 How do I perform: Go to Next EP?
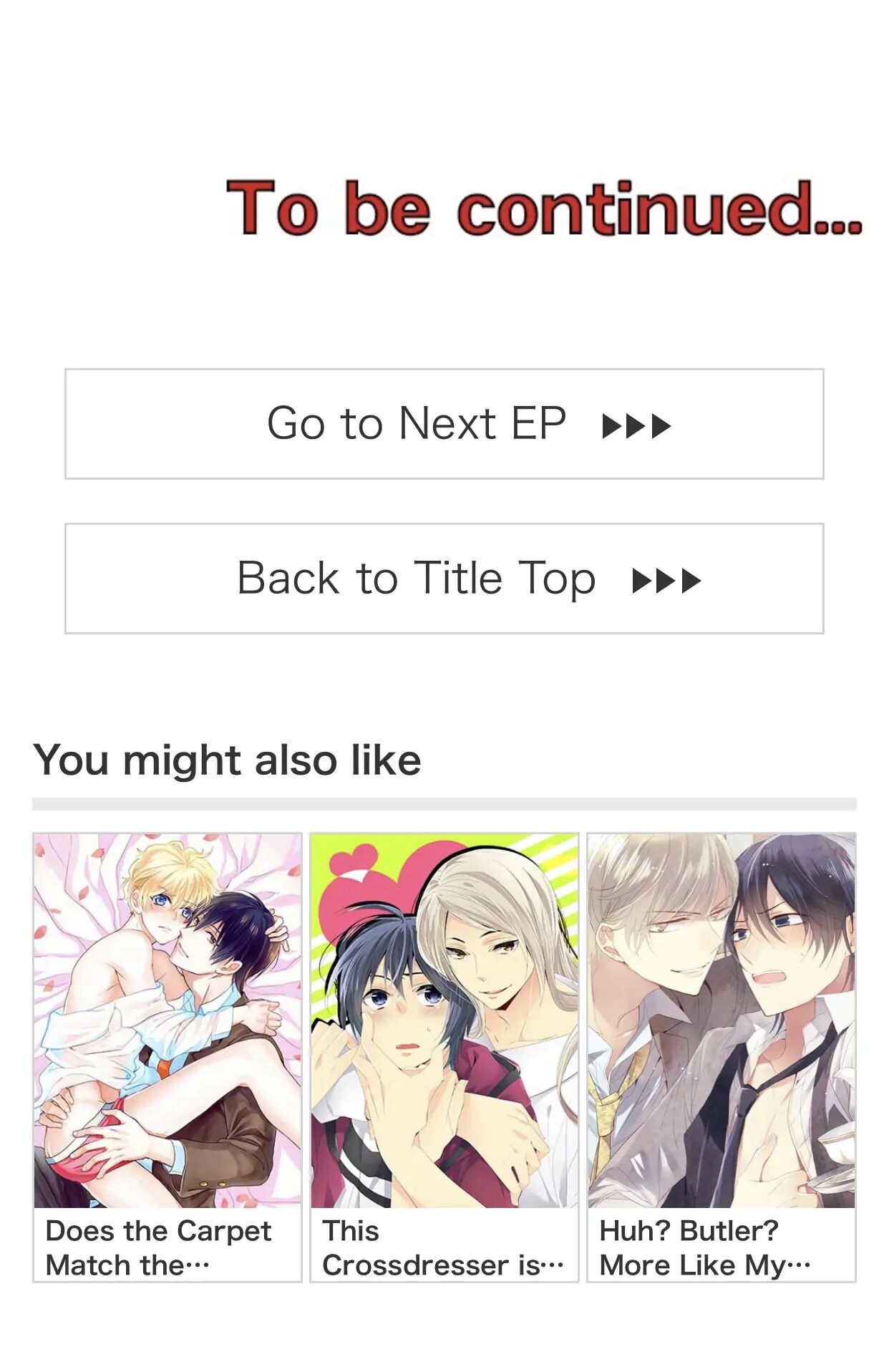pos(444,424)
